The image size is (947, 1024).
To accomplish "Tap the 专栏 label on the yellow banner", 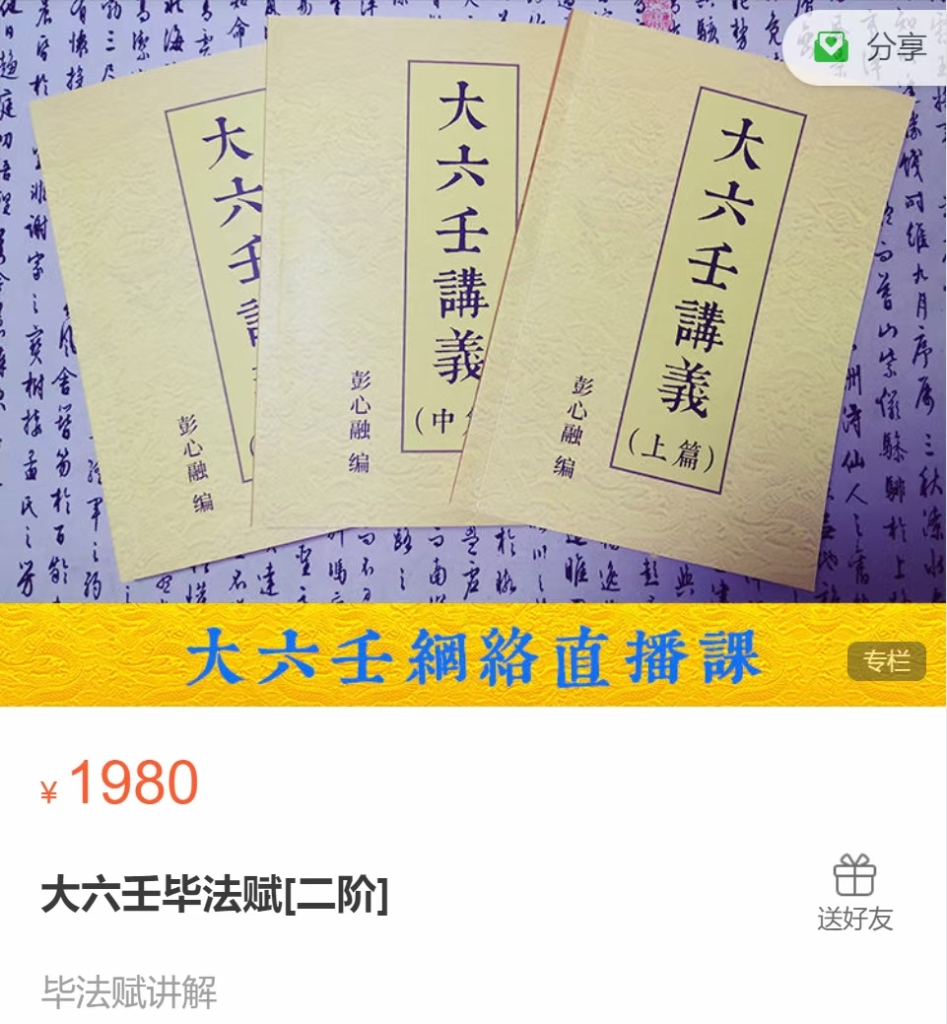I will (886, 661).
